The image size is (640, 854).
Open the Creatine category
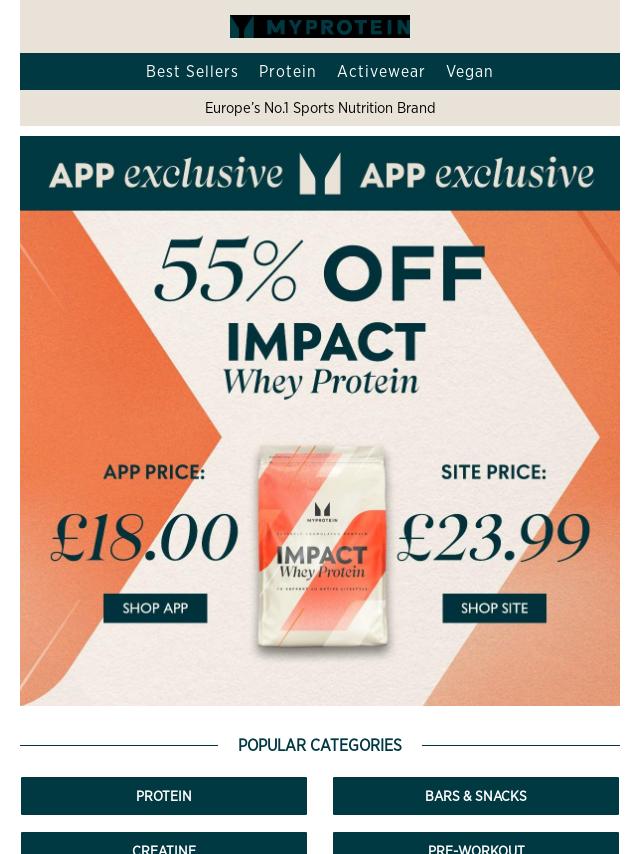click(x=164, y=846)
